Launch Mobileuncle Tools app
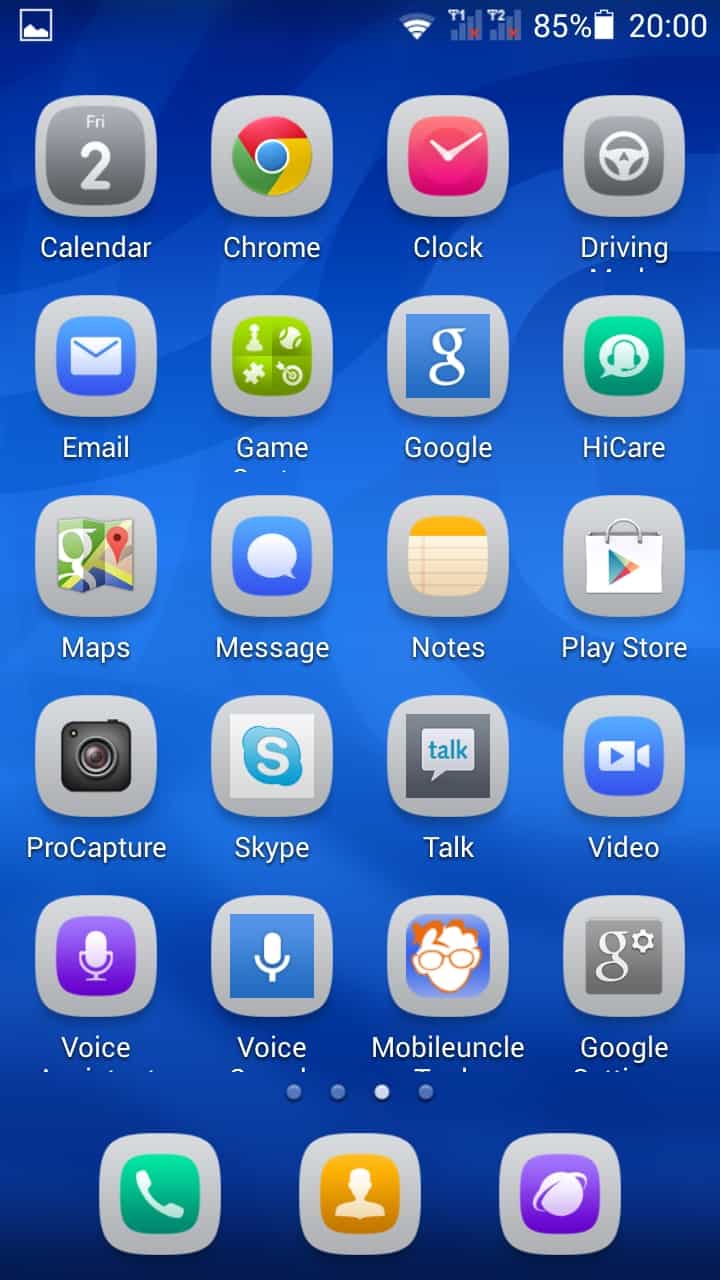The height and width of the screenshot is (1280, 720). click(448, 957)
